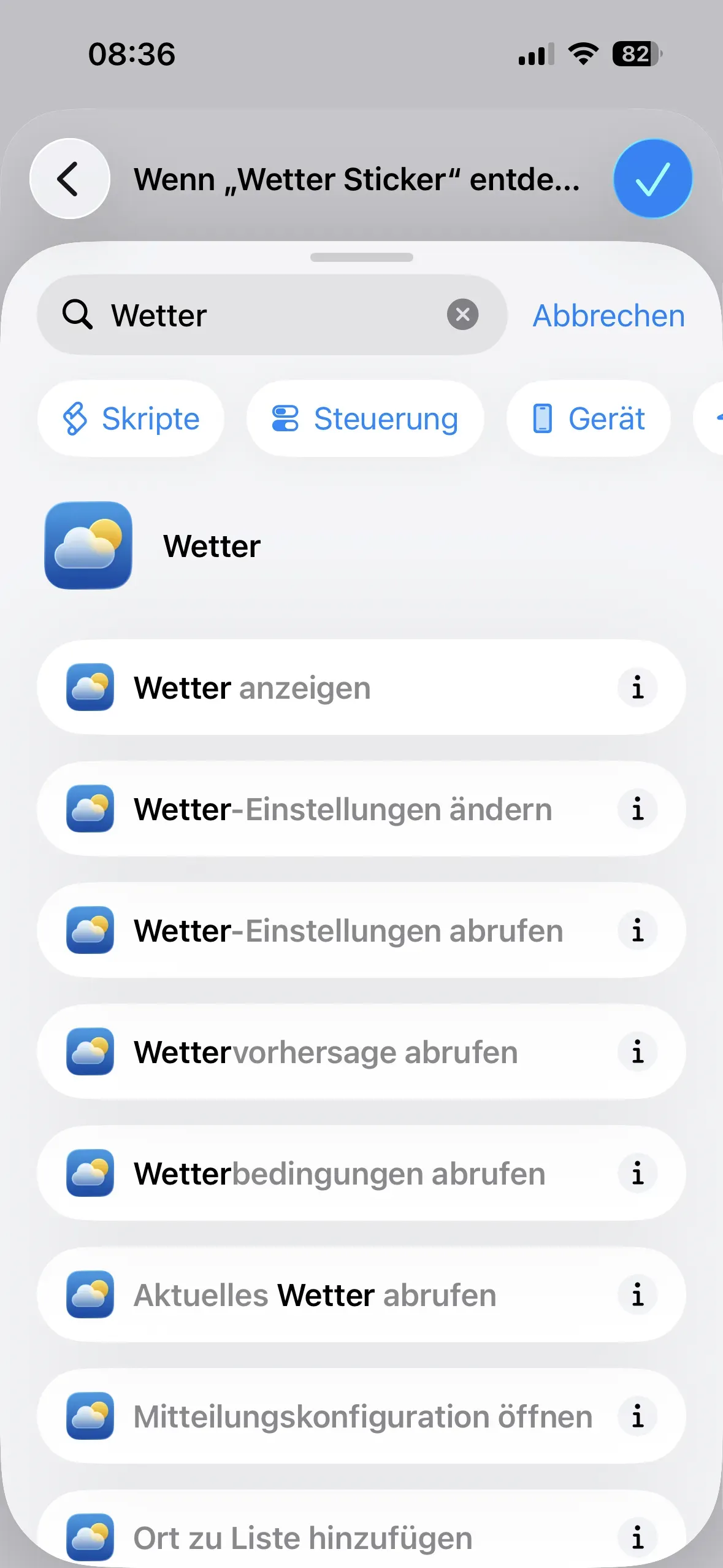Select the 'Wetter-Einstellungen ändern' action

pyautogui.click(x=343, y=809)
